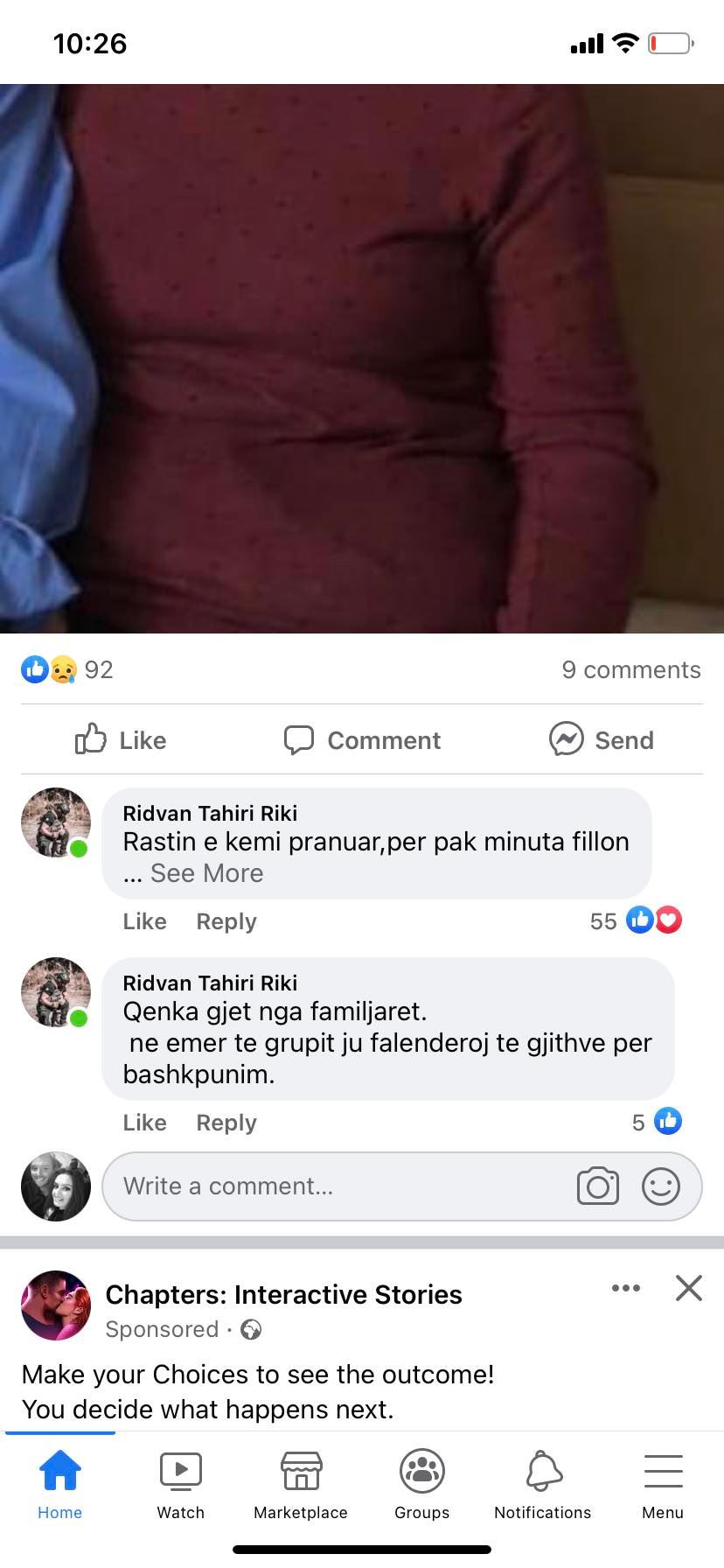Tap the Comment button under the post
The width and height of the screenshot is (724, 1568).
pos(362,740)
